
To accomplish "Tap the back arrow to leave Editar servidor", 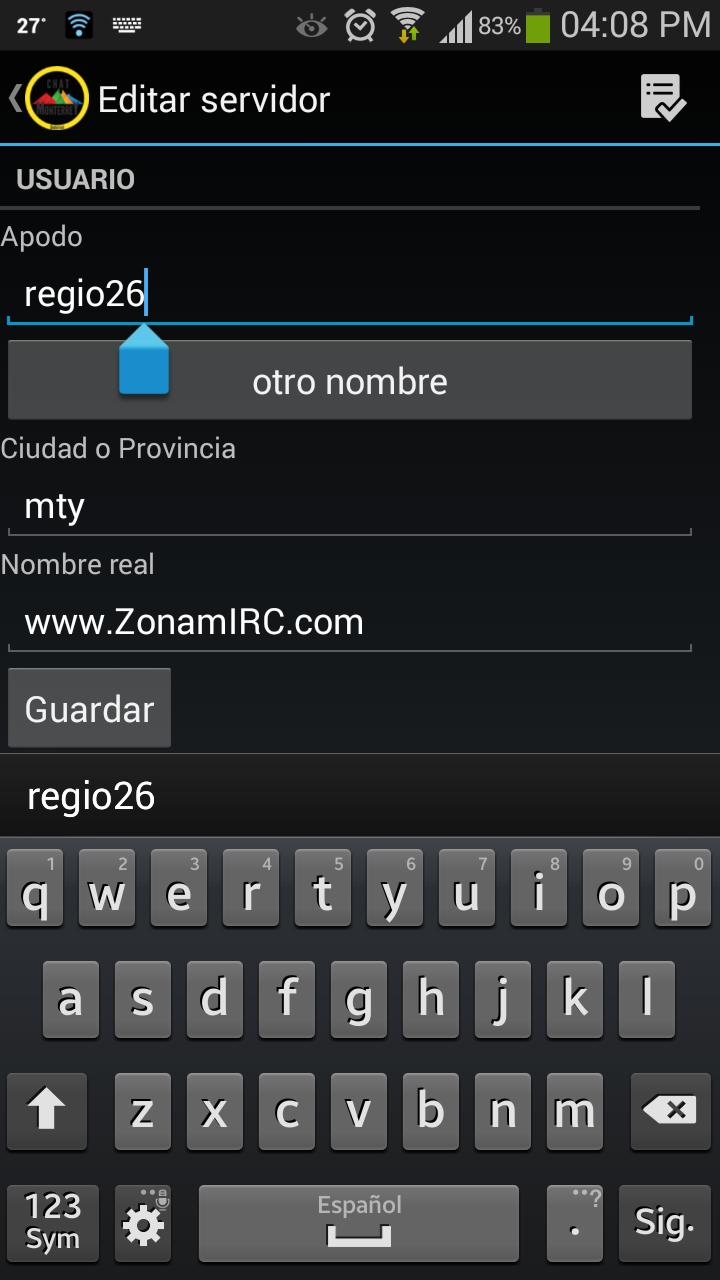I will pyautogui.click(x=14, y=97).
